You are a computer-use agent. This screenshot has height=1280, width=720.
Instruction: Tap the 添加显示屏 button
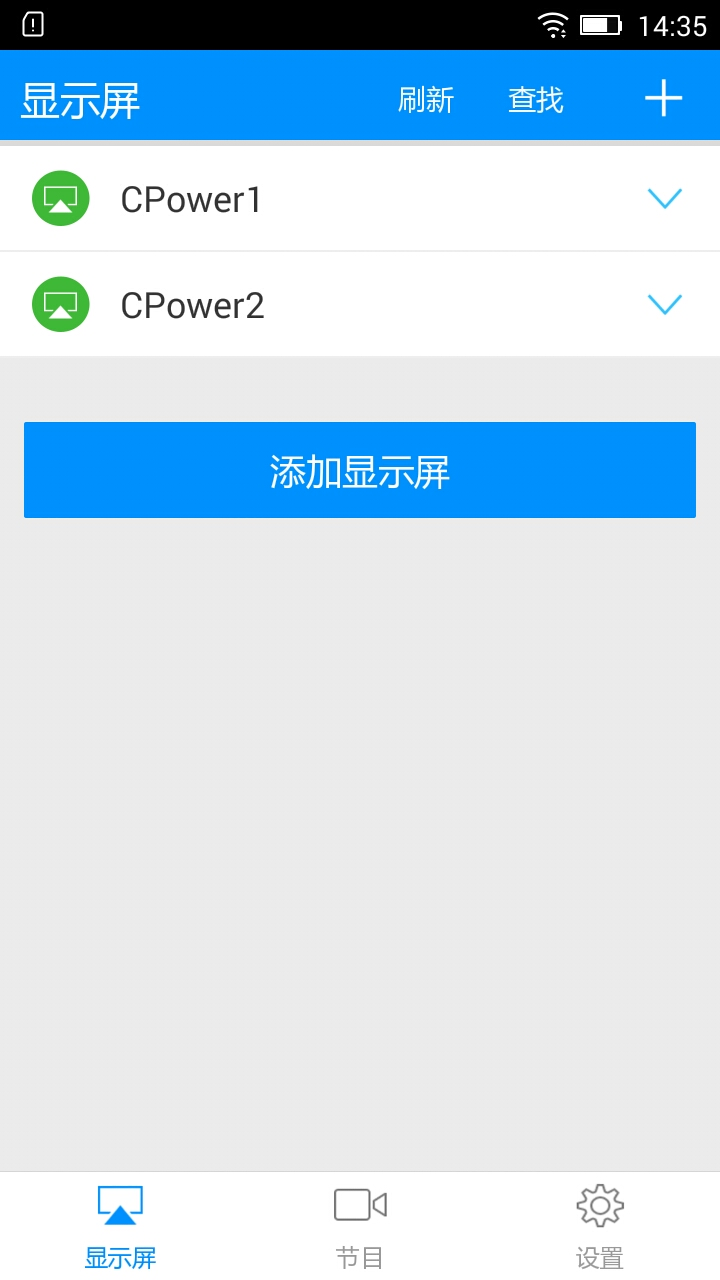click(360, 470)
